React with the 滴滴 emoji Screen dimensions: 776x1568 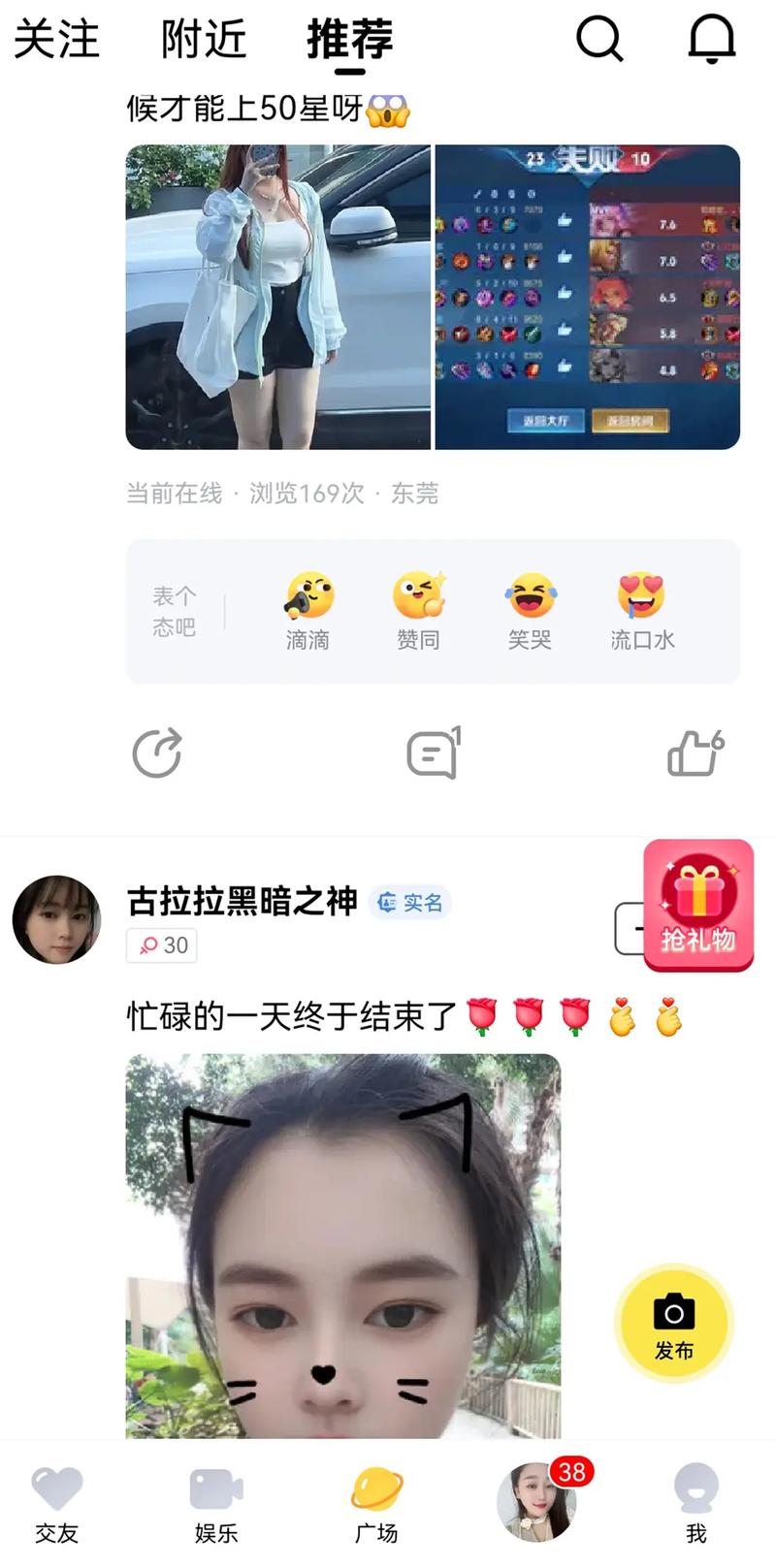[307, 610]
